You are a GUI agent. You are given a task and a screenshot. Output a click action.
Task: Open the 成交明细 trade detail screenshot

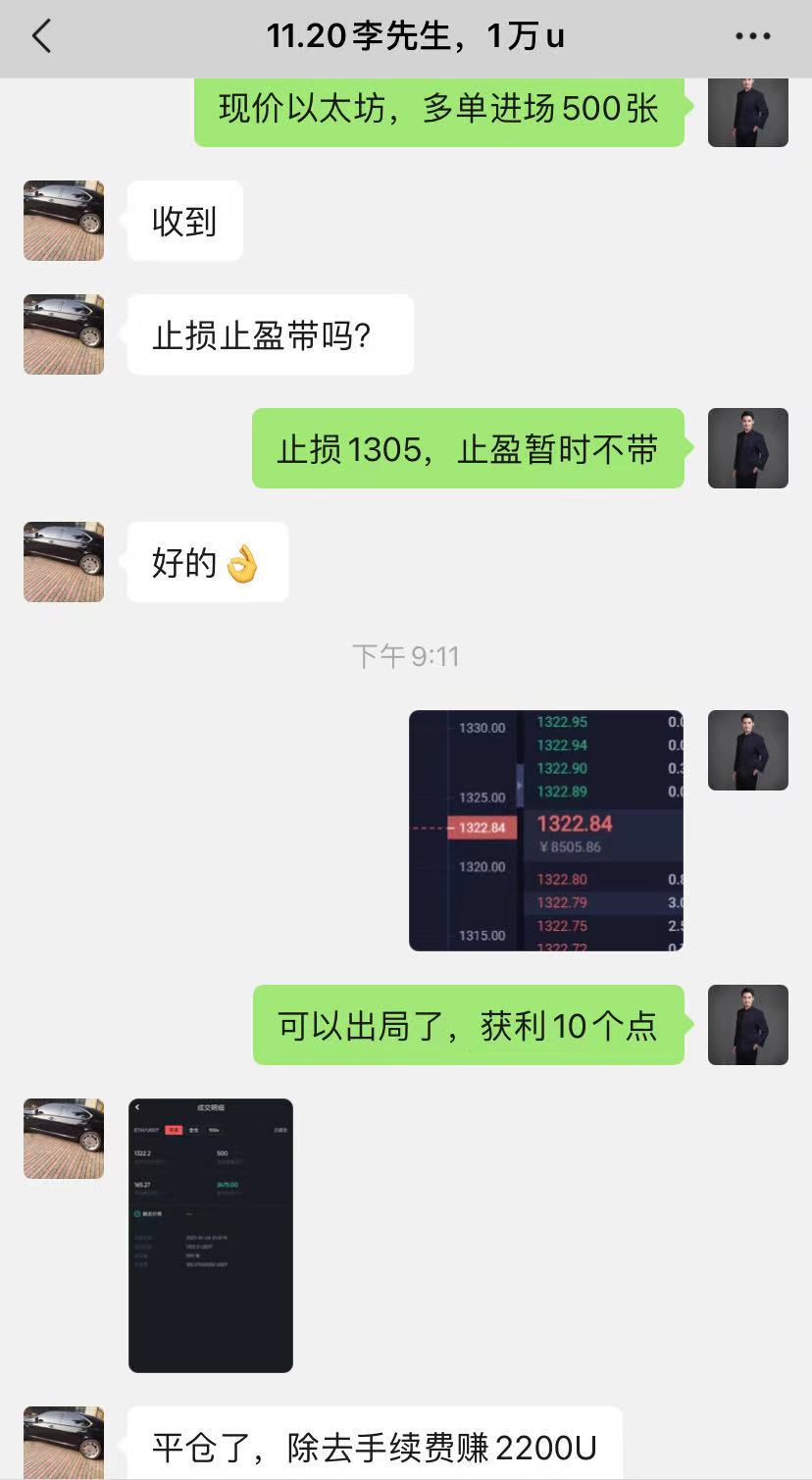point(210,1236)
